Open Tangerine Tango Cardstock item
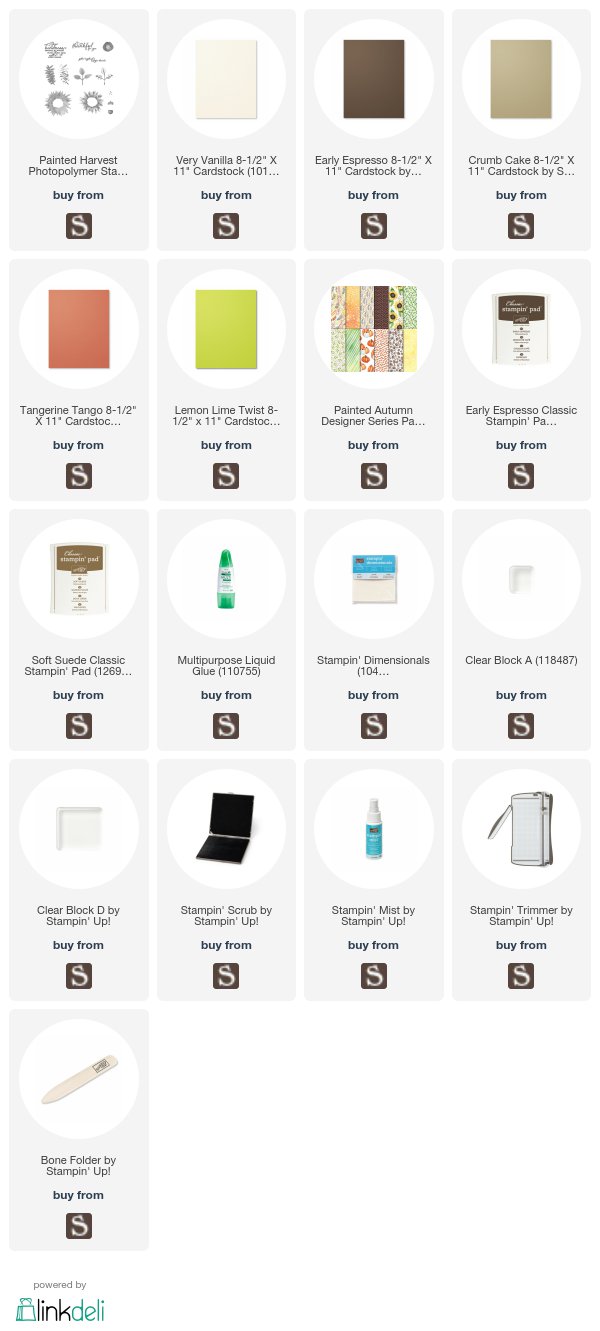This screenshot has height=1331, width=600. 79,380
